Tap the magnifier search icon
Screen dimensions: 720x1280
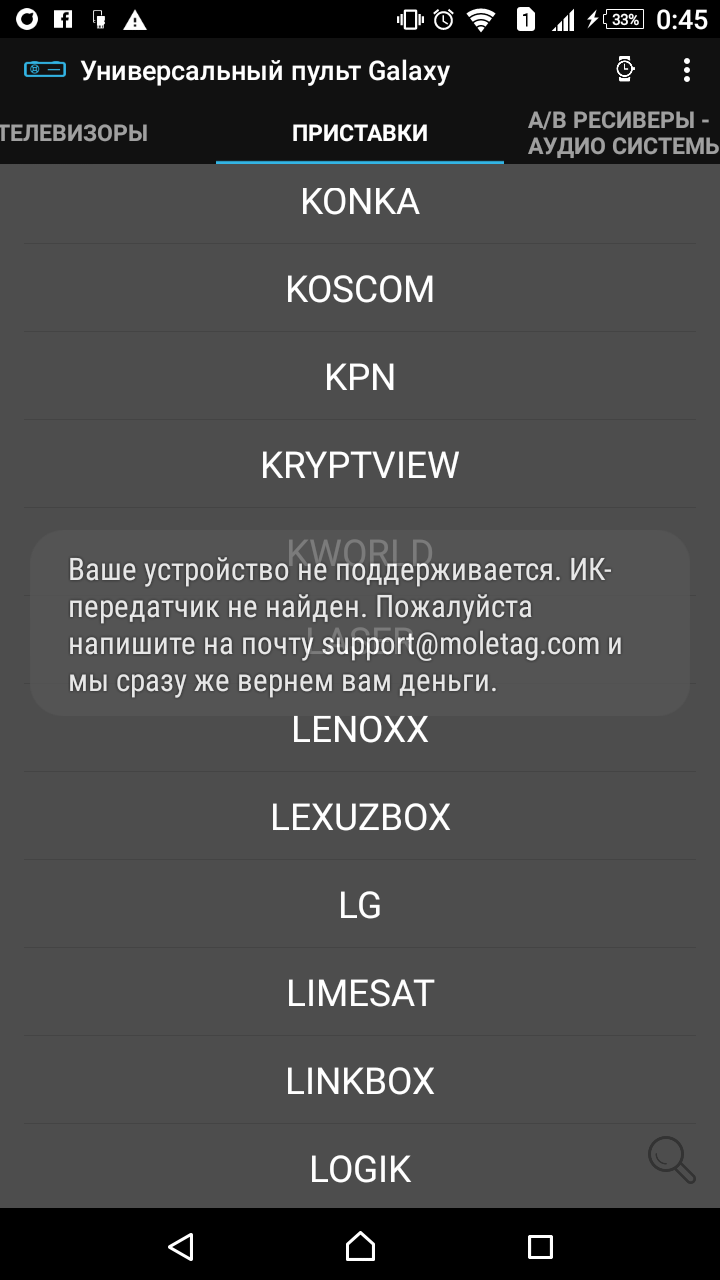(671, 1160)
